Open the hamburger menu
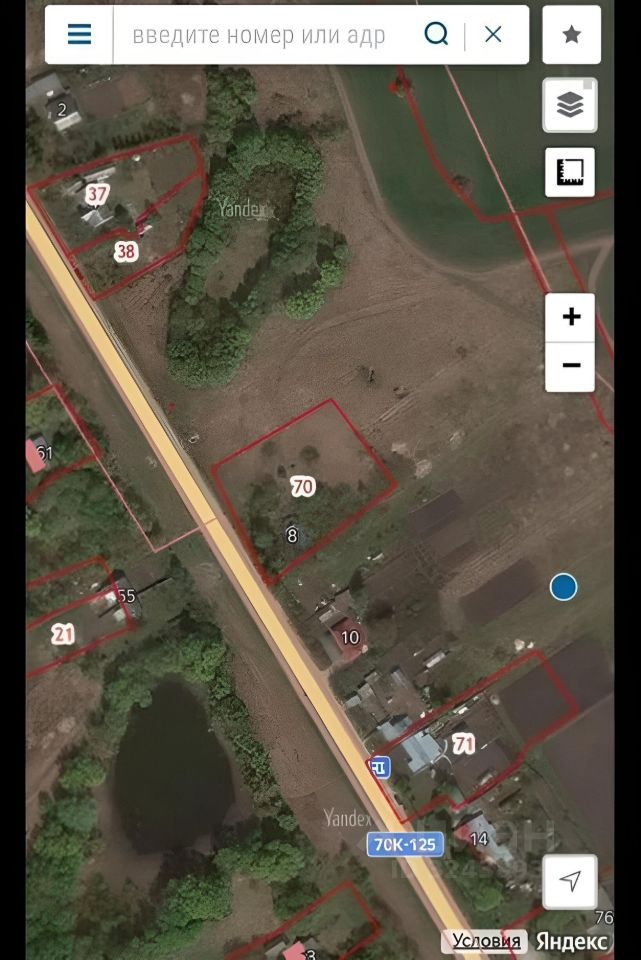The height and width of the screenshot is (960, 641). [79, 35]
